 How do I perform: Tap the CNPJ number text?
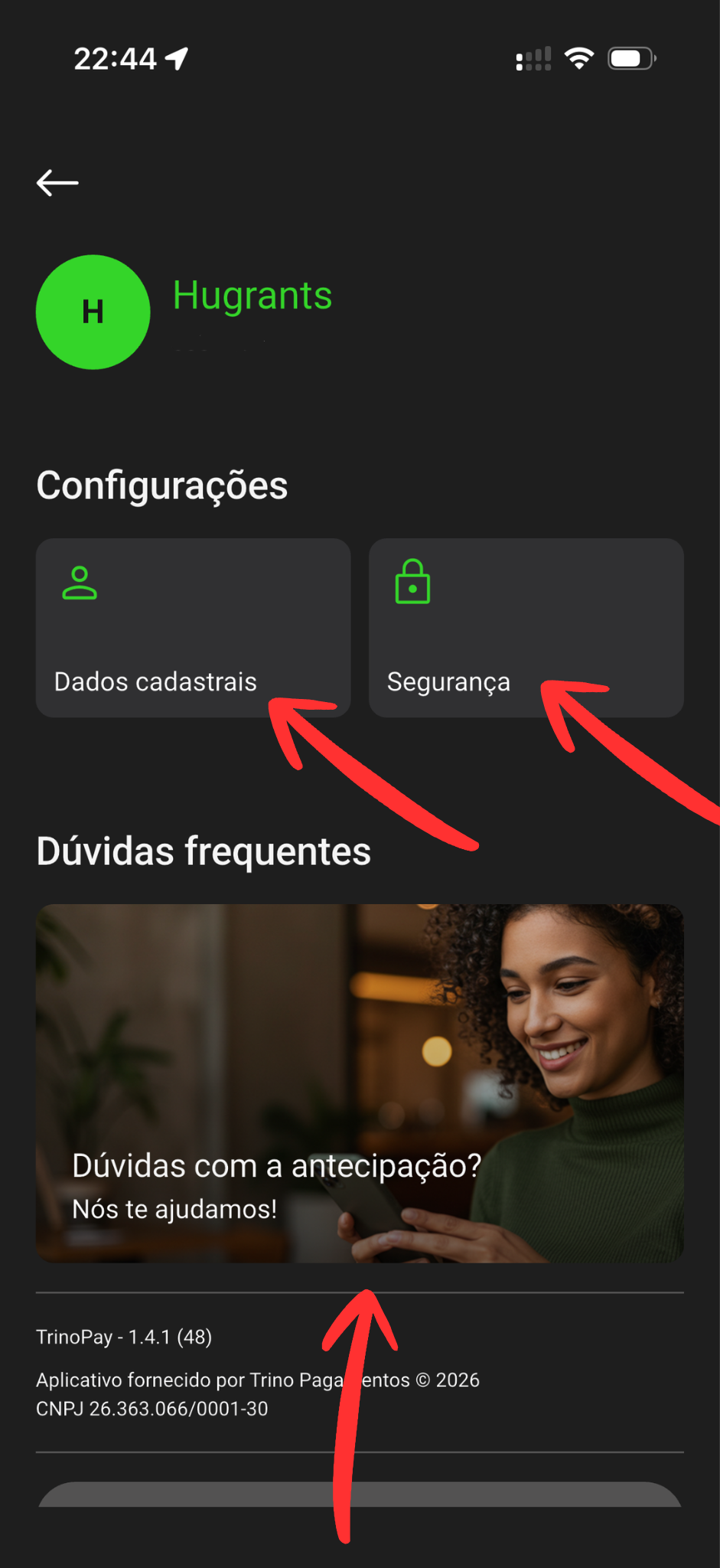click(151, 1408)
